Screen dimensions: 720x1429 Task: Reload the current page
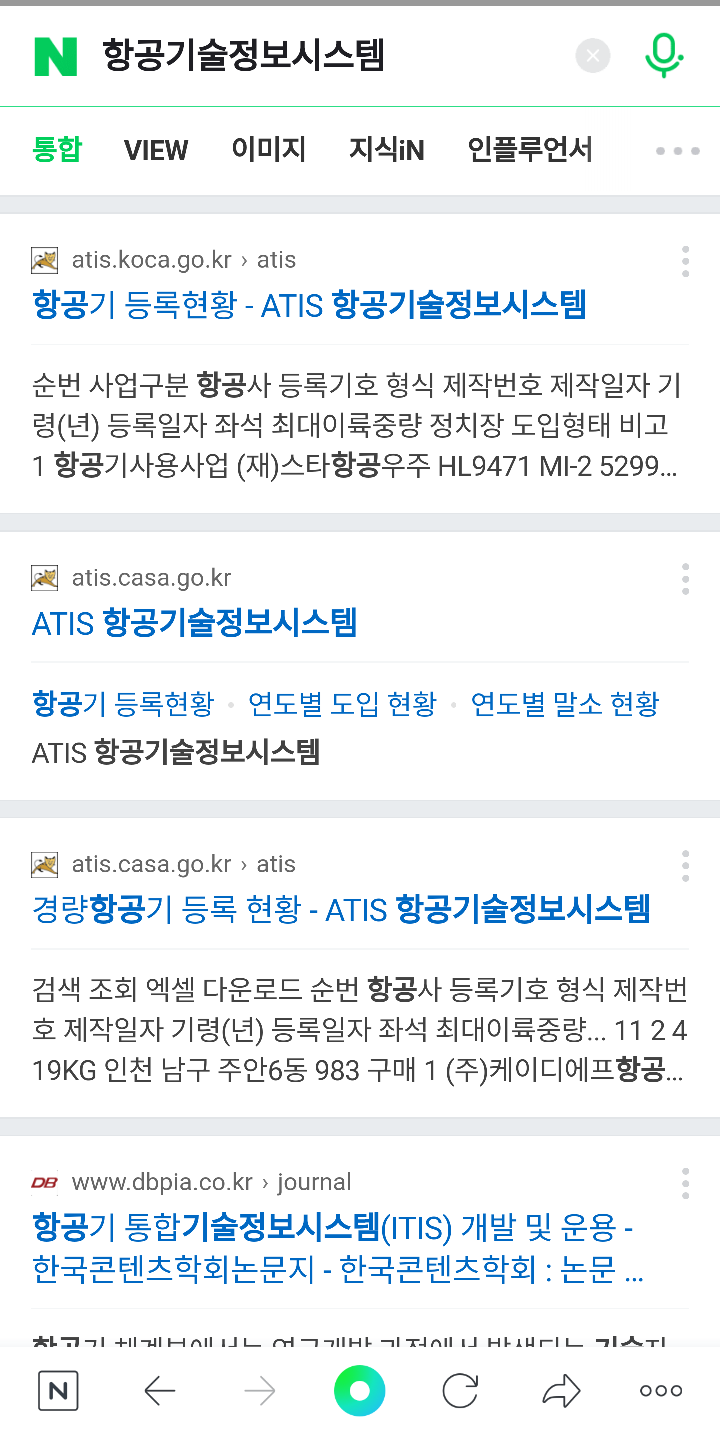[x=460, y=1390]
